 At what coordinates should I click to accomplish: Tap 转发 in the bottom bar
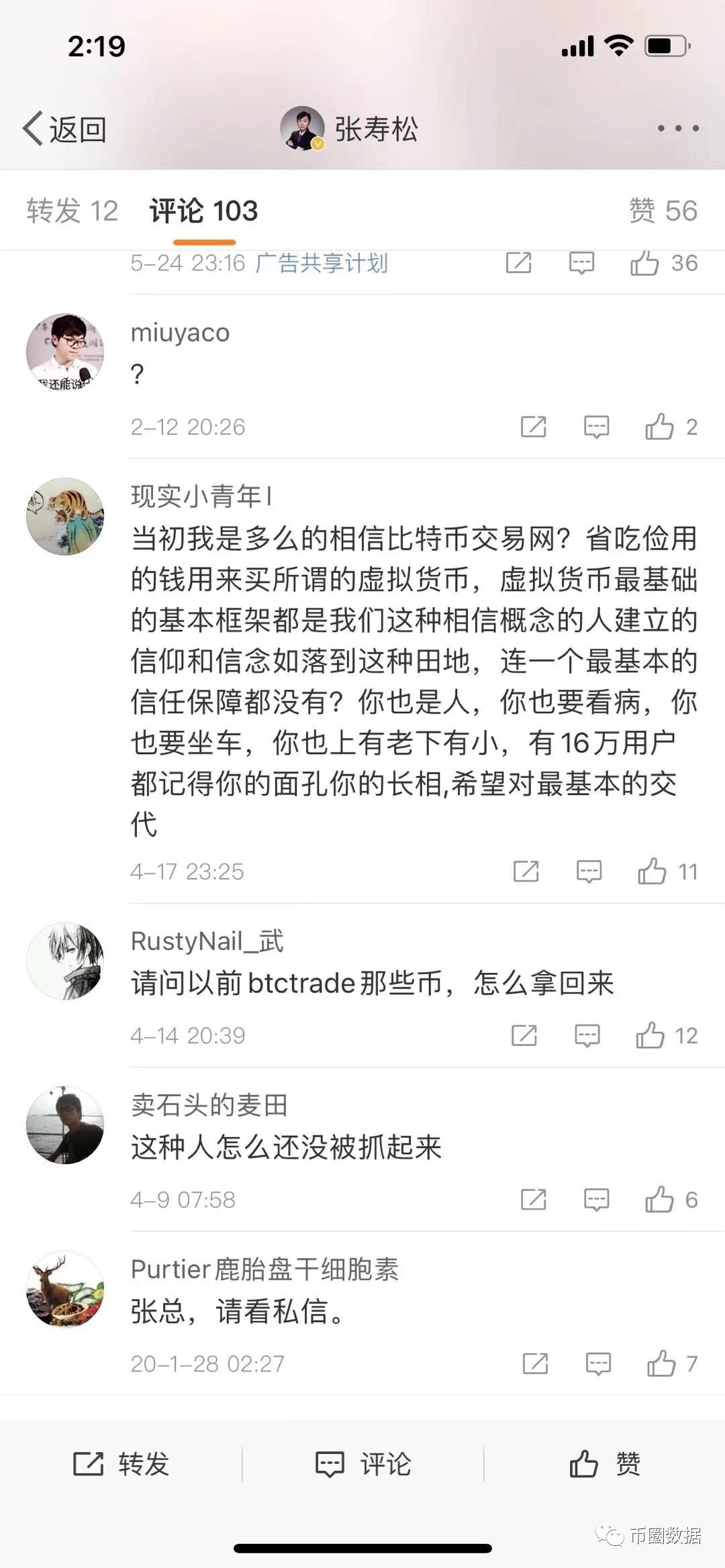click(121, 1463)
